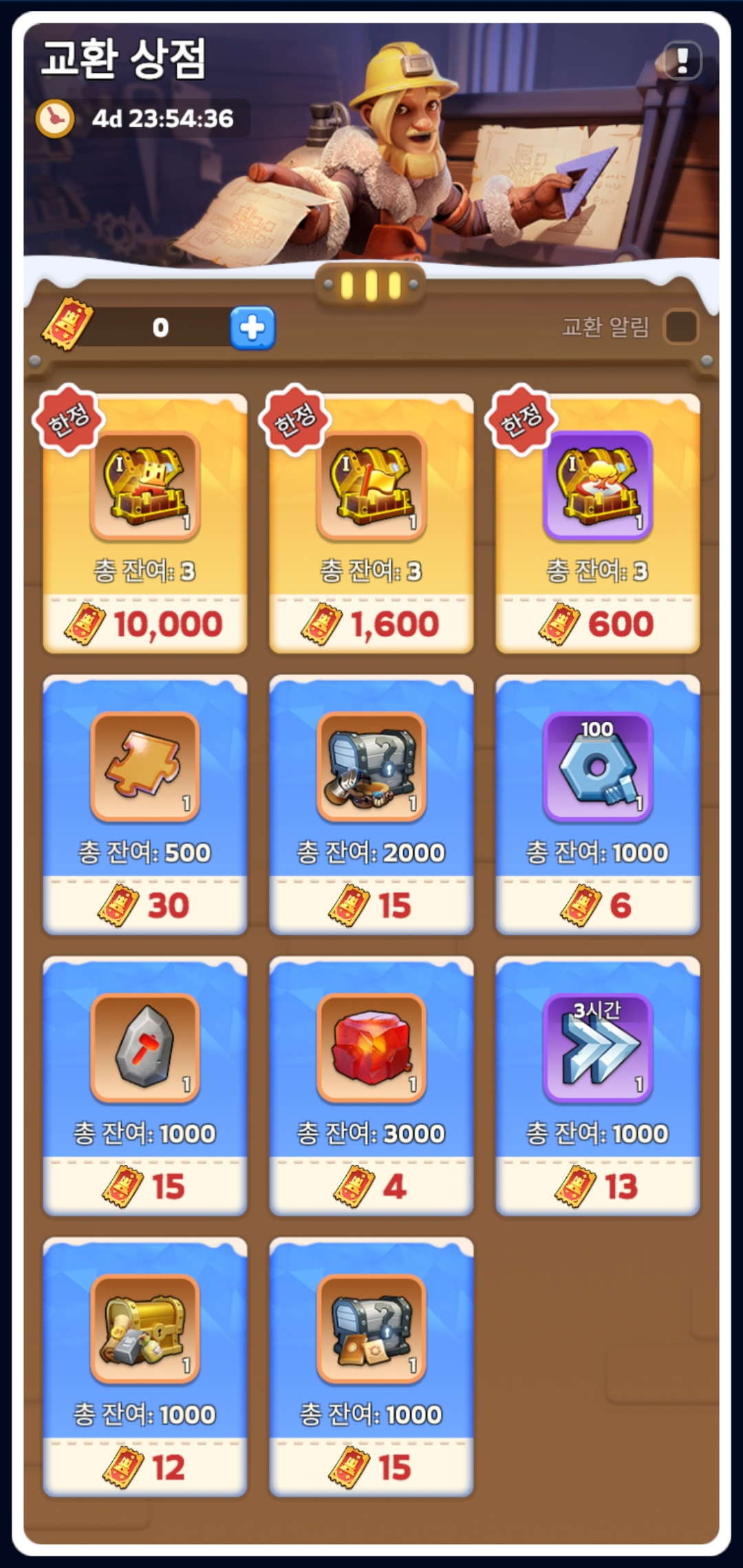
Task: Select the mystery chest with 1000 remaining
Action: [371, 1366]
